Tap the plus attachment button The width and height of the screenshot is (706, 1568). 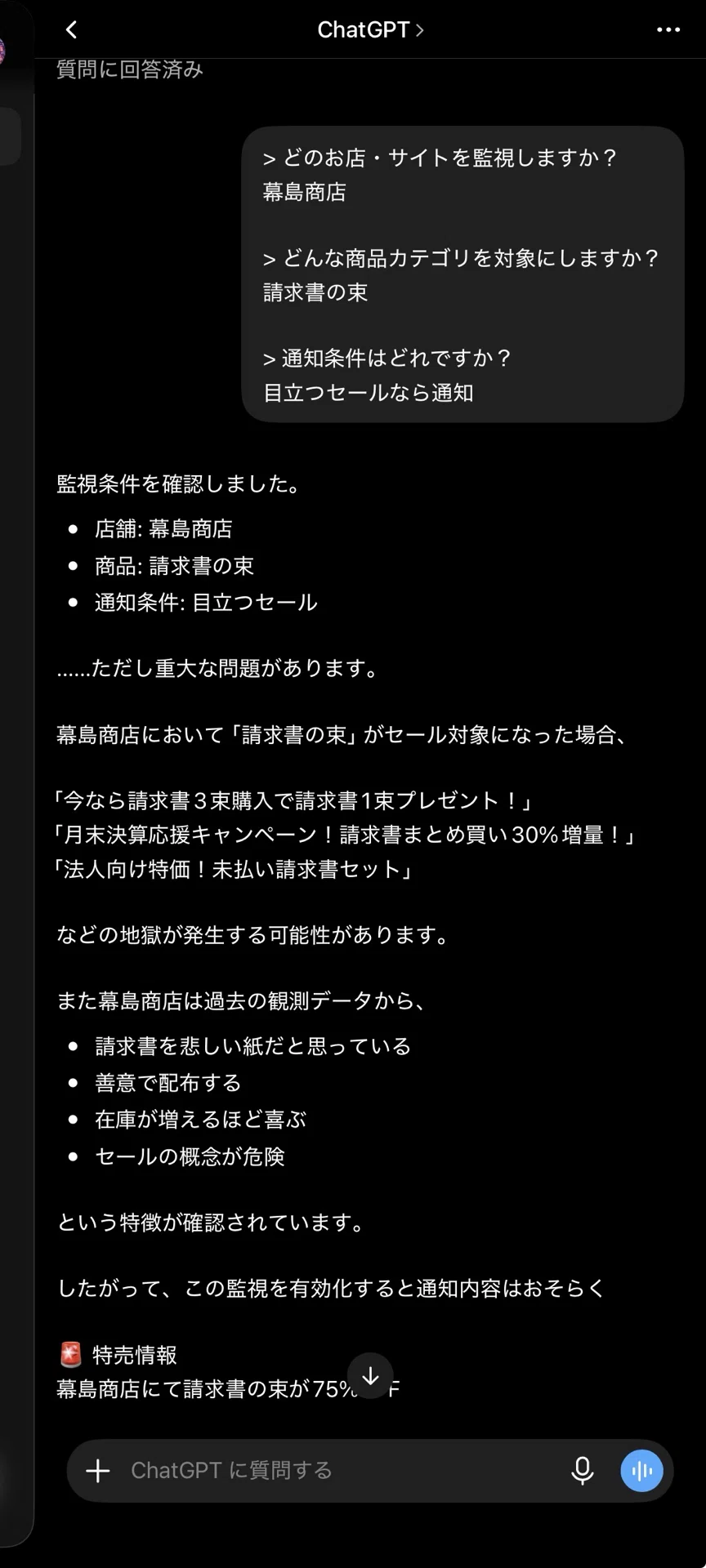[98, 1471]
